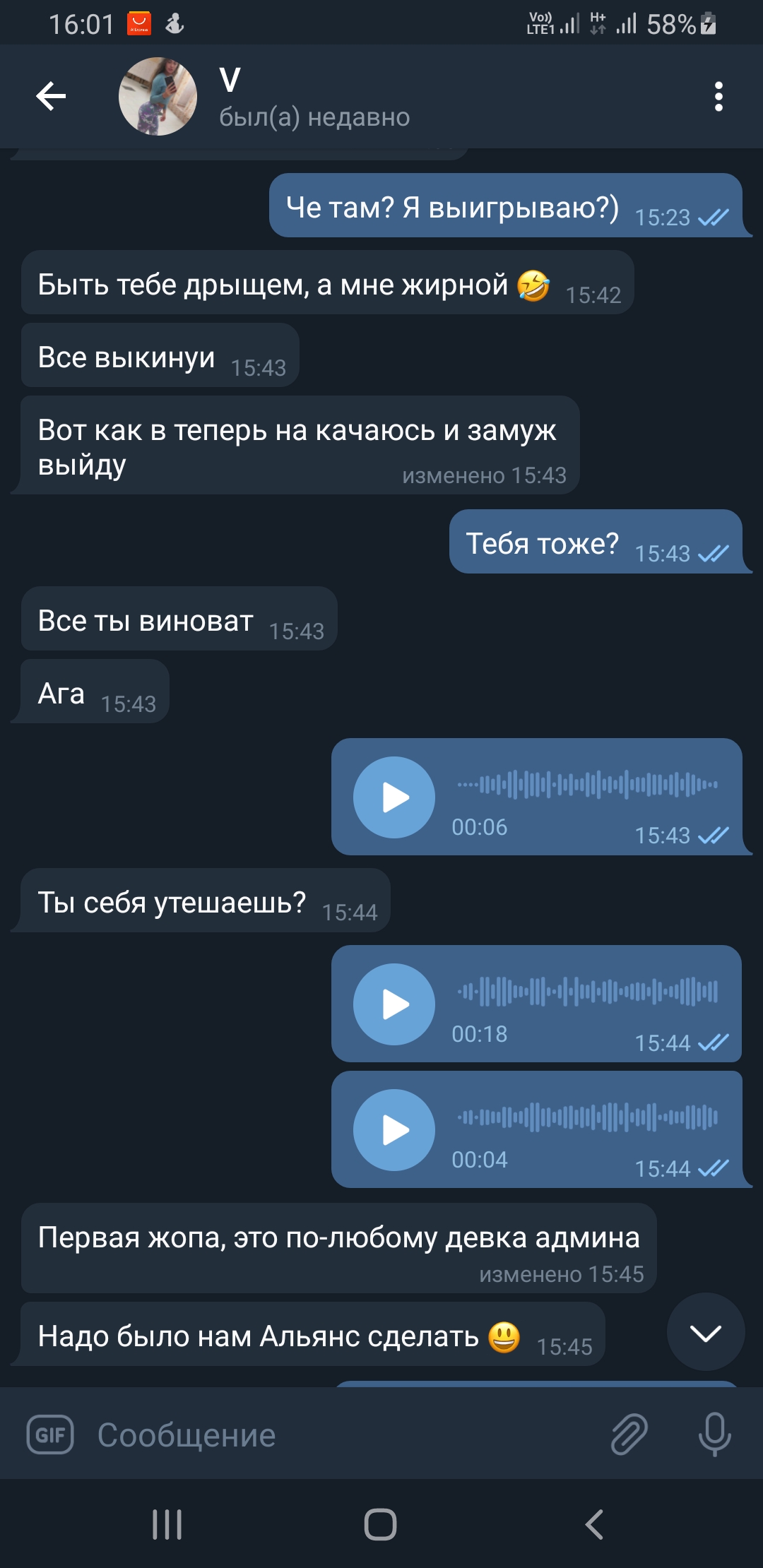Open the three-dot overflow menu

pyautogui.click(x=718, y=96)
